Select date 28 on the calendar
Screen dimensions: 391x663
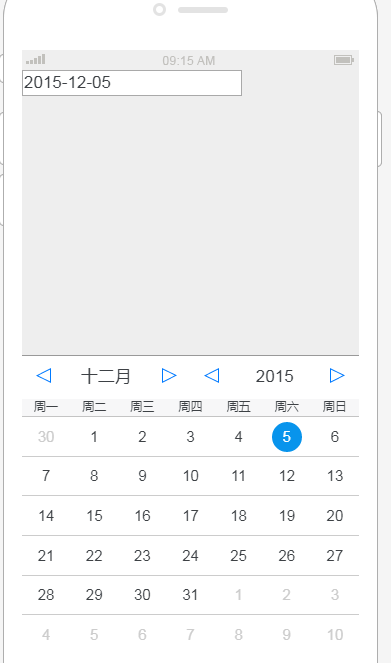click(46, 595)
